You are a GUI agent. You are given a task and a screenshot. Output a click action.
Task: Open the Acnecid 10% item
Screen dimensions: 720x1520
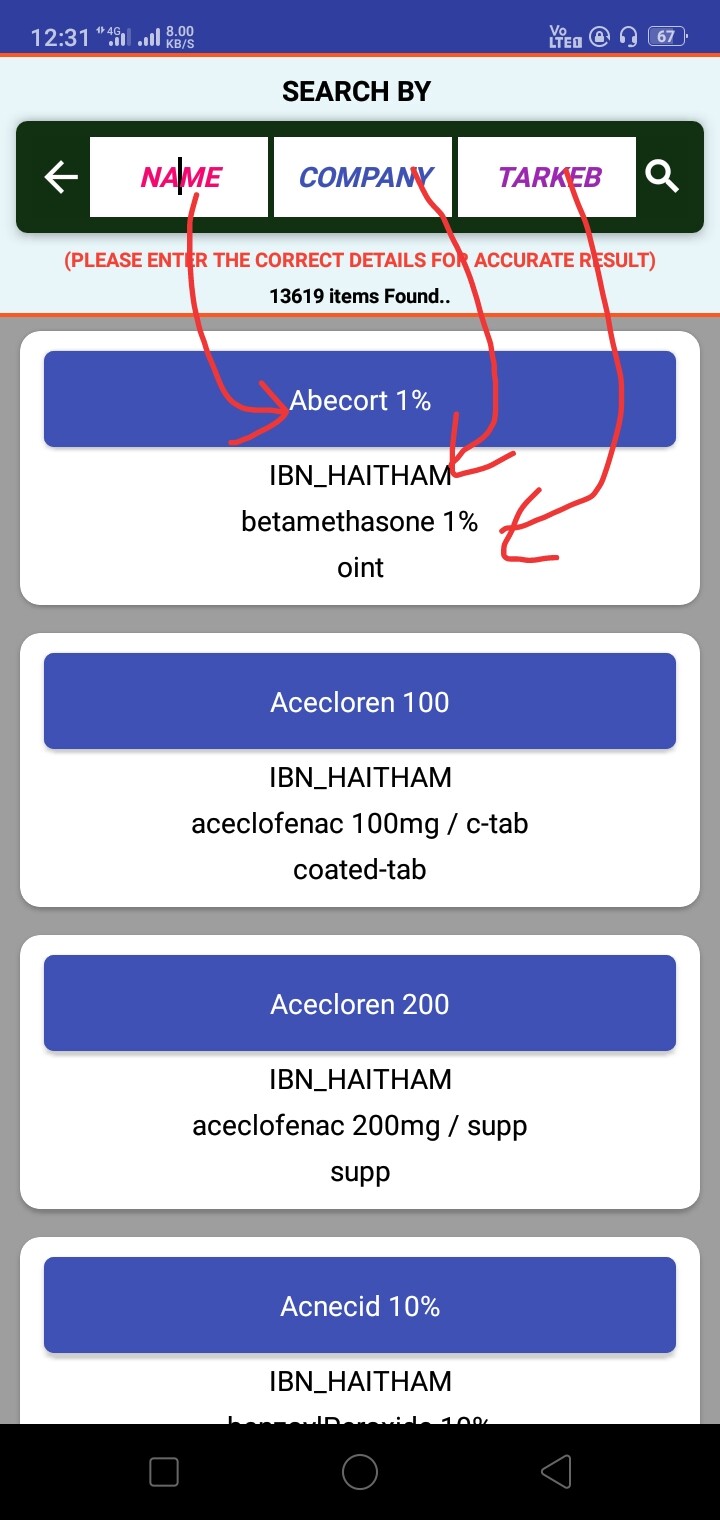[360, 1306]
